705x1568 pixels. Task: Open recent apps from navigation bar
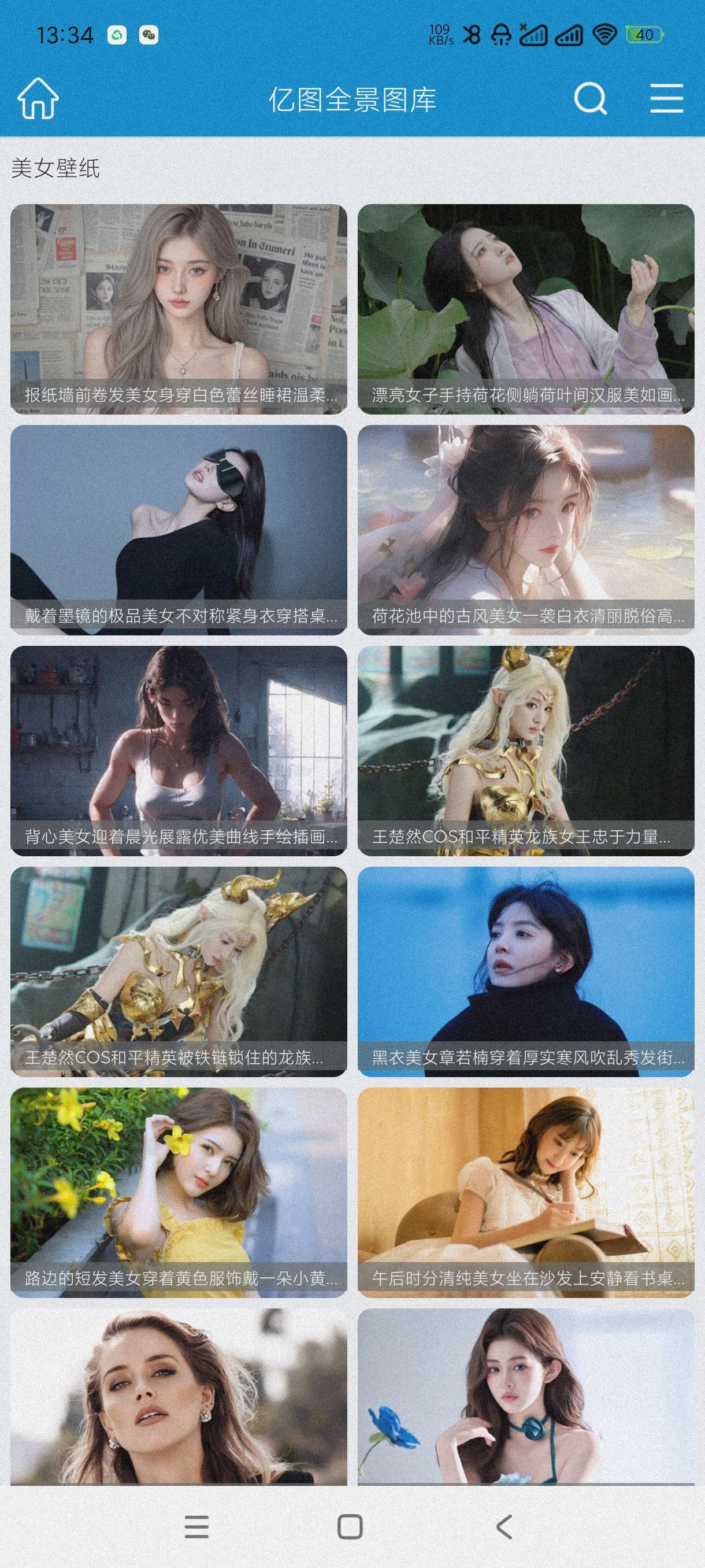click(x=196, y=1526)
